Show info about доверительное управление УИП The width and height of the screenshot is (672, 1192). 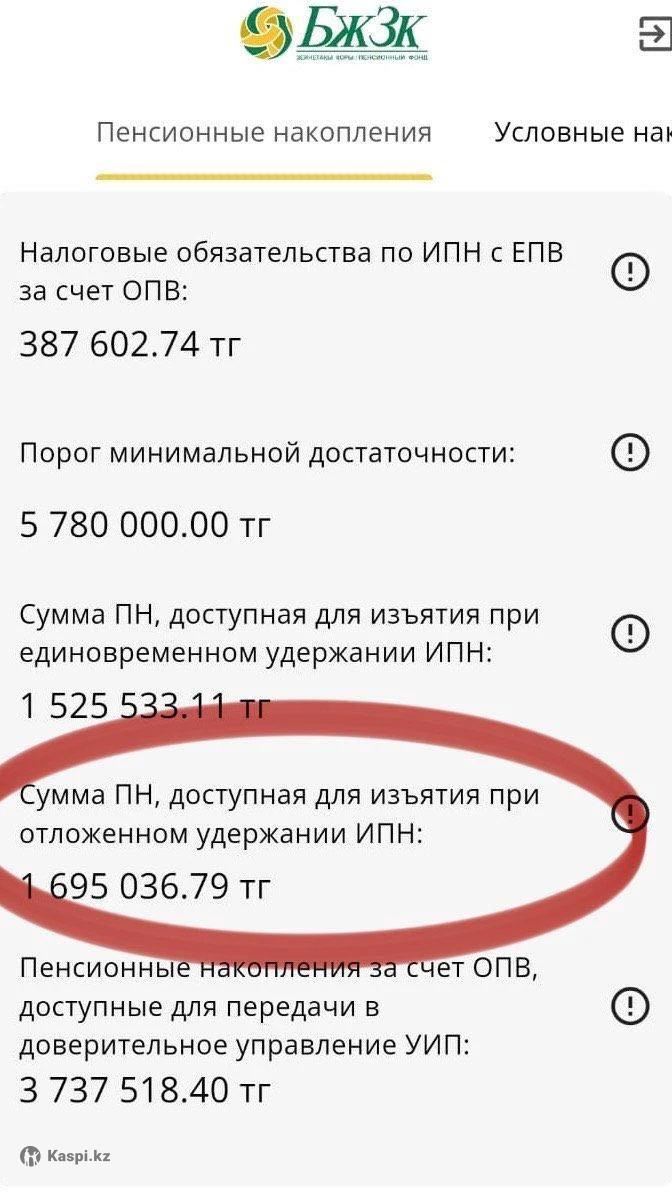pyautogui.click(x=630, y=1006)
